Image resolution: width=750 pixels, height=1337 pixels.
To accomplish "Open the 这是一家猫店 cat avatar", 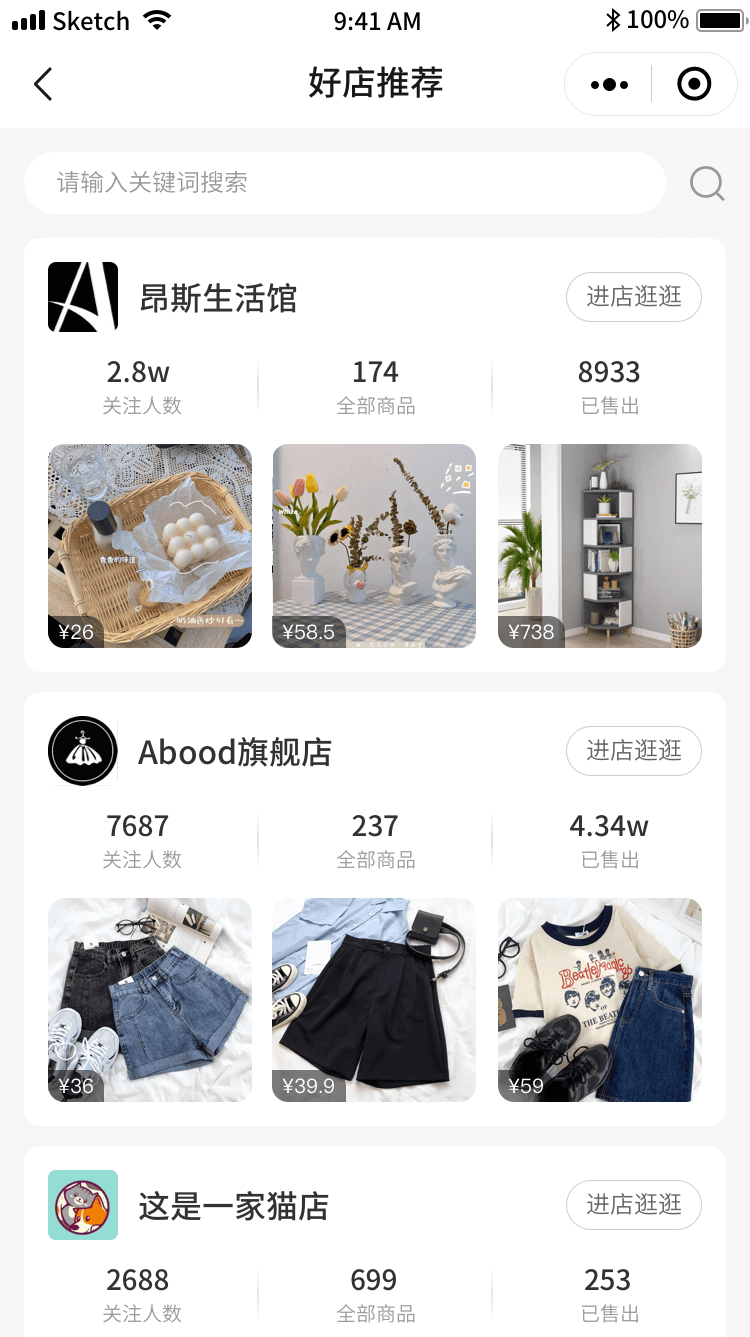I will pyautogui.click(x=83, y=1205).
